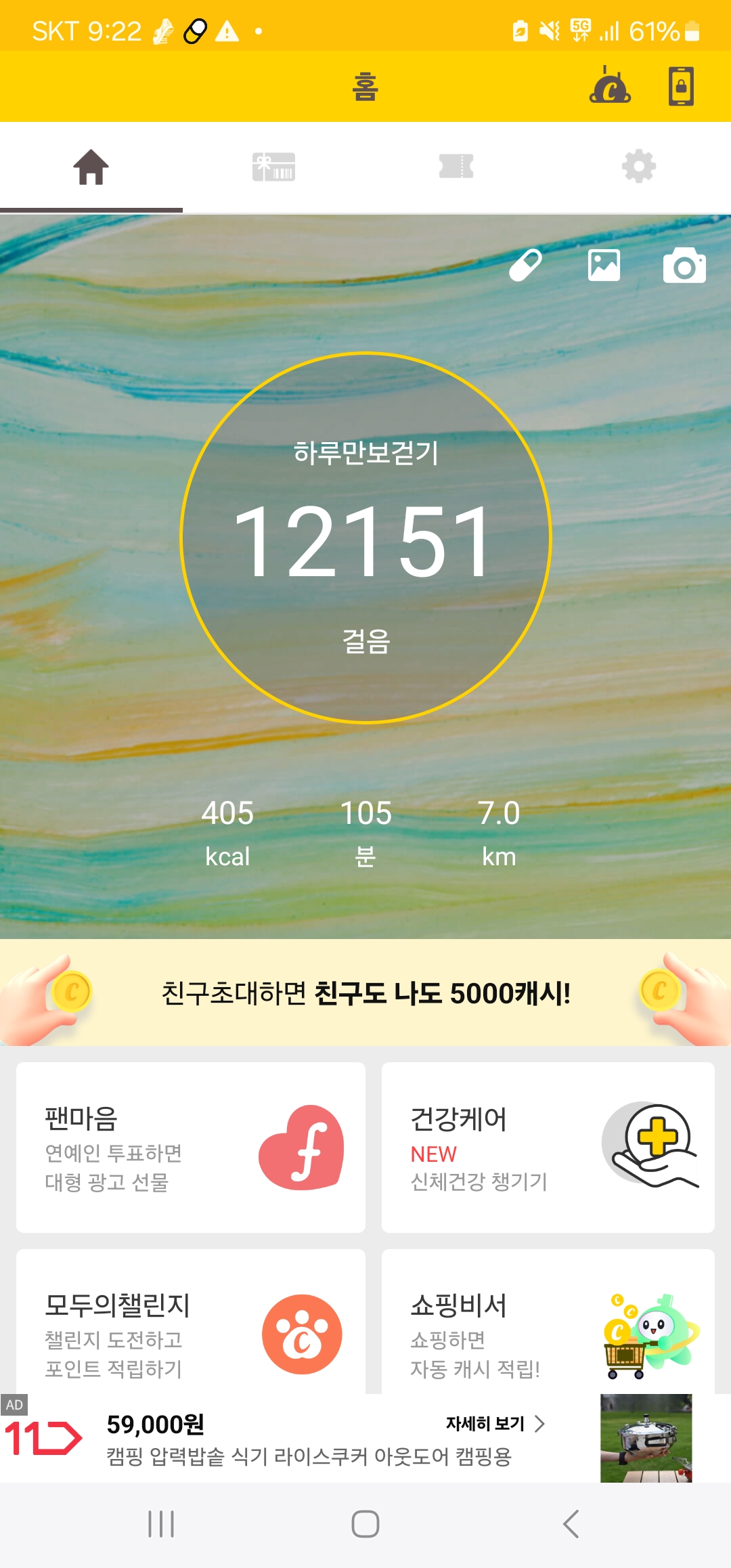Show recent apps from the navigation bar

tap(161, 1524)
